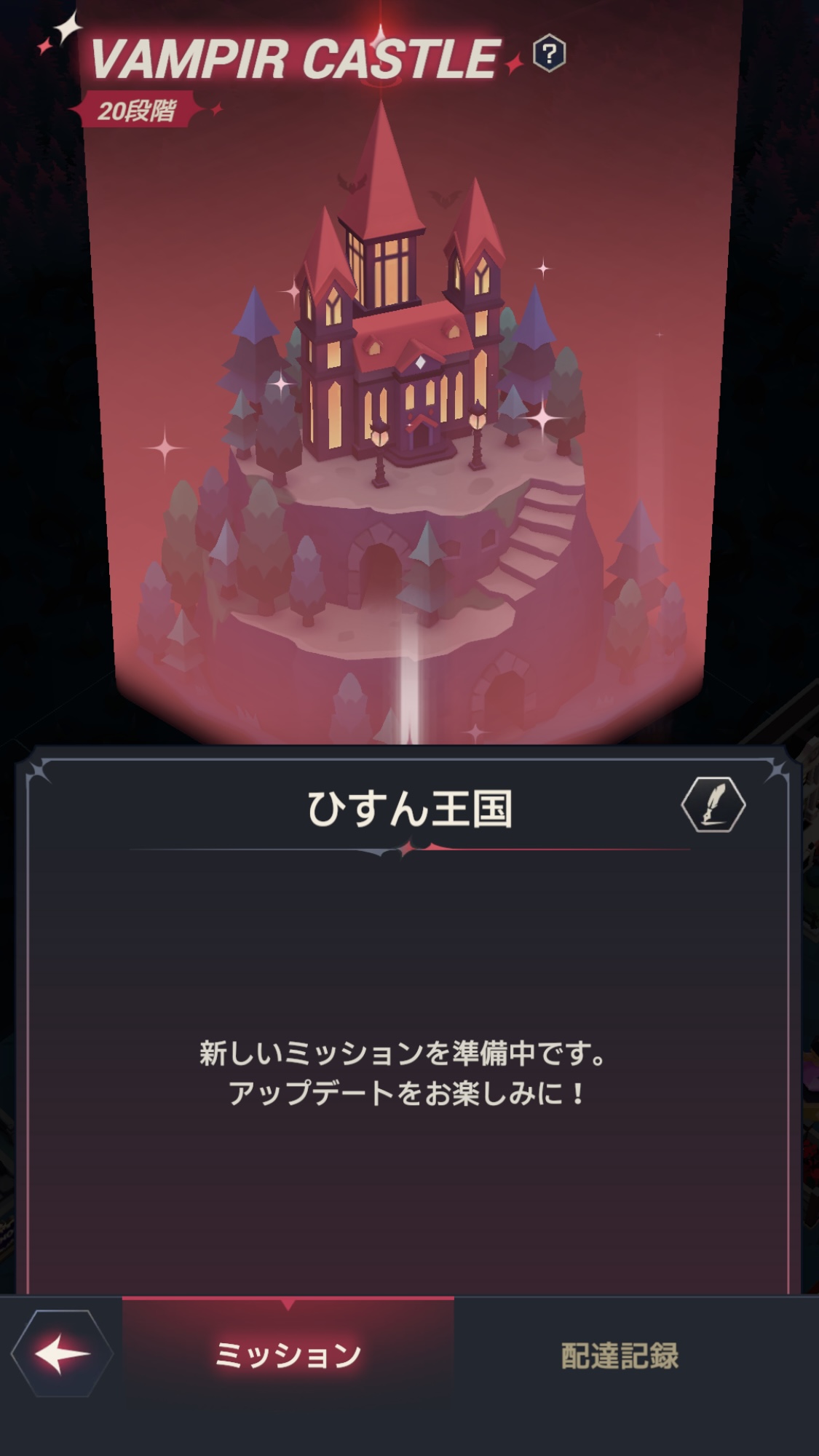Switch to the ミッション tab
The width and height of the screenshot is (819, 1456).
click(x=288, y=1356)
